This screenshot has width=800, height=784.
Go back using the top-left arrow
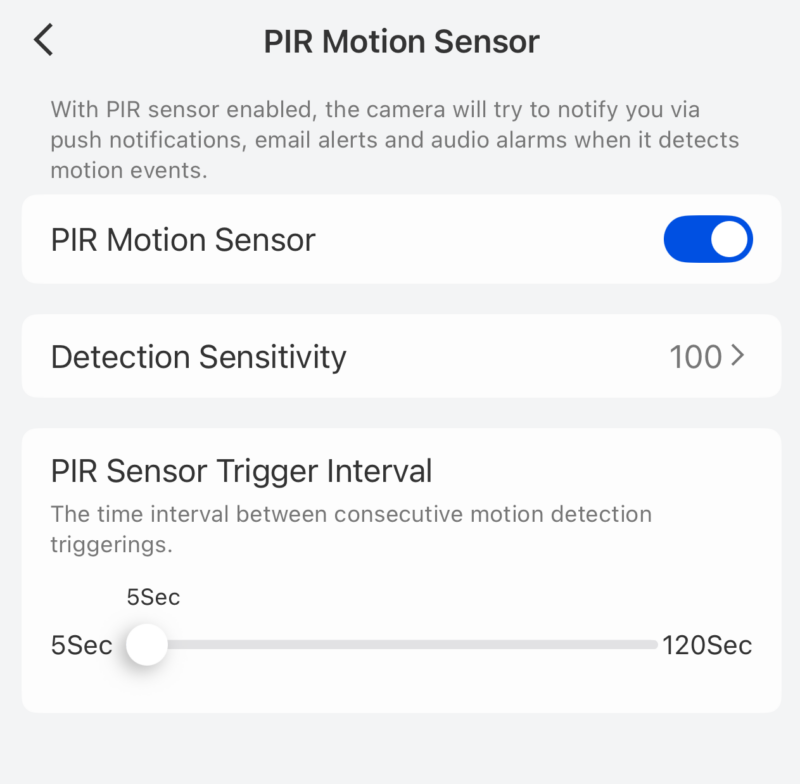[x=43, y=40]
